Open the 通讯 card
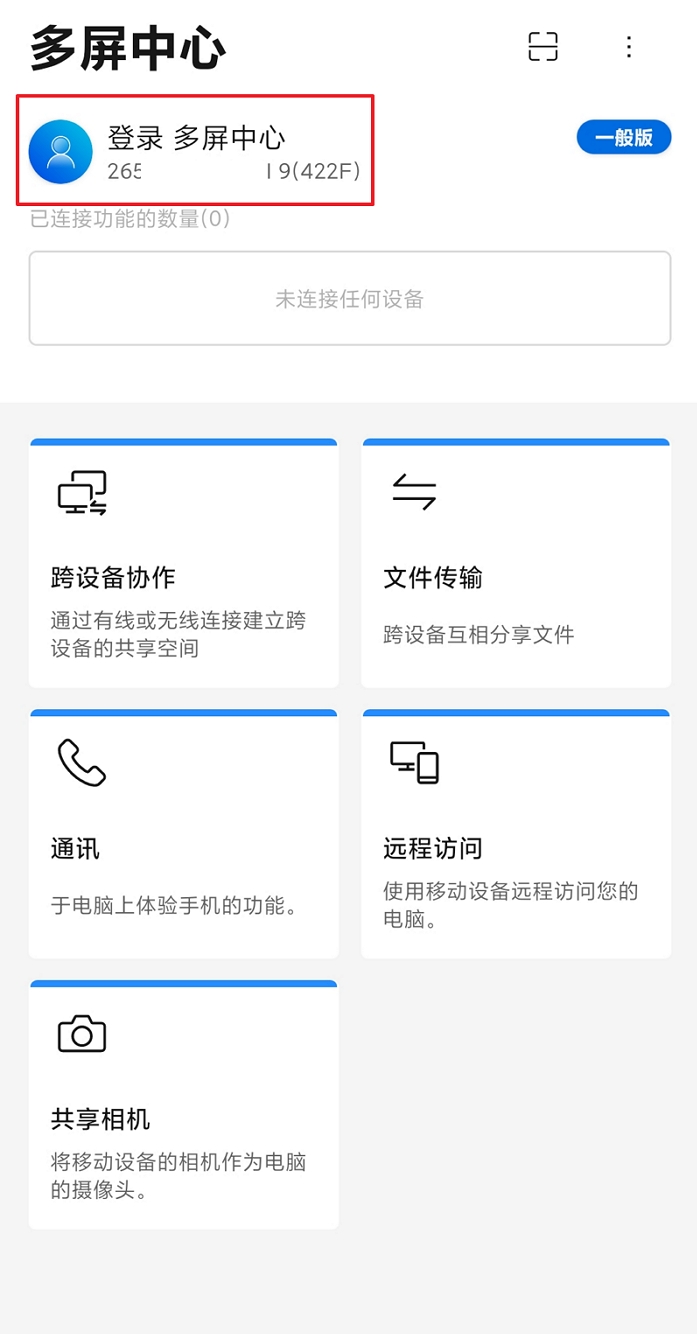This screenshot has height=1334, width=697. click(x=184, y=834)
